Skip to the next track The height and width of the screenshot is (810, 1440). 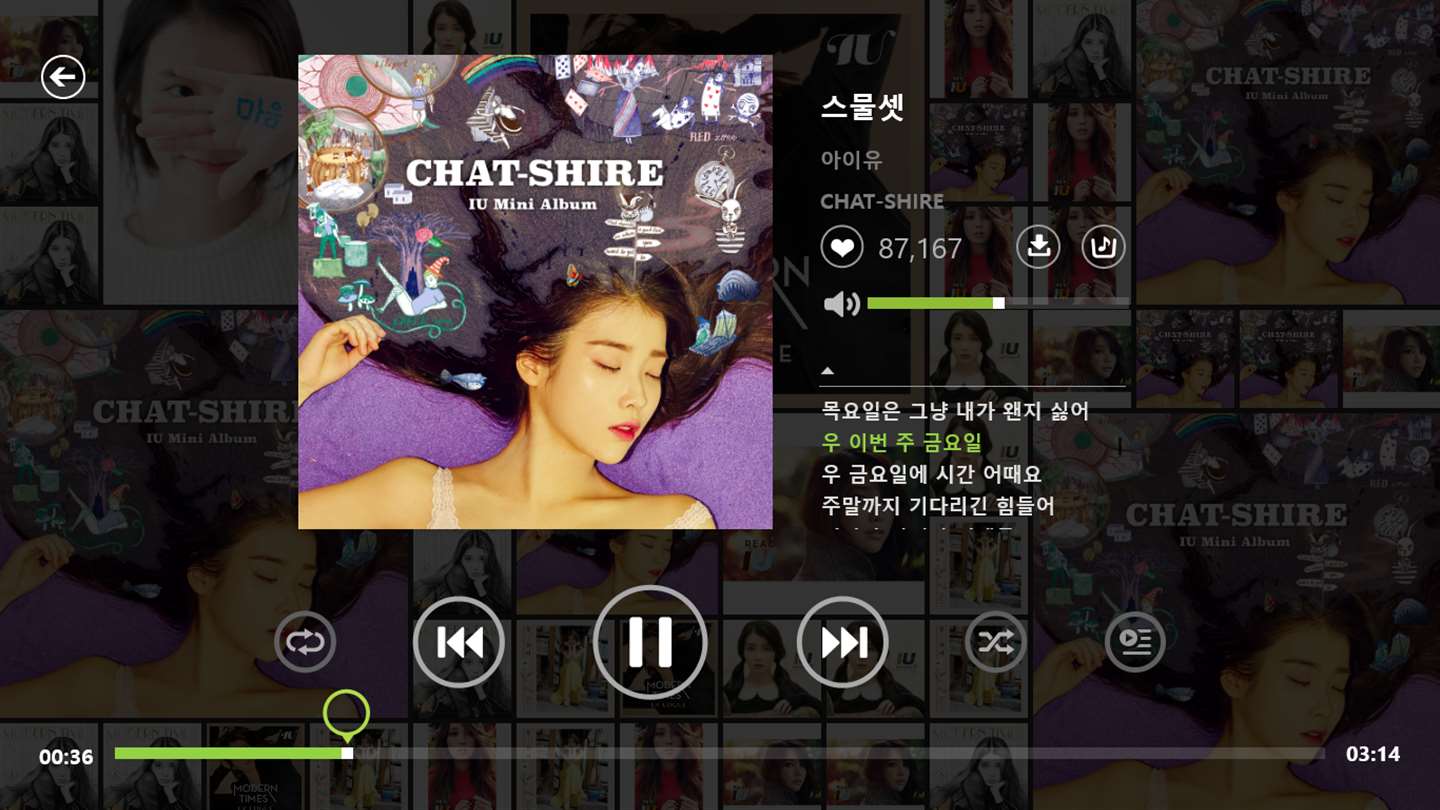[x=843, y=642]
